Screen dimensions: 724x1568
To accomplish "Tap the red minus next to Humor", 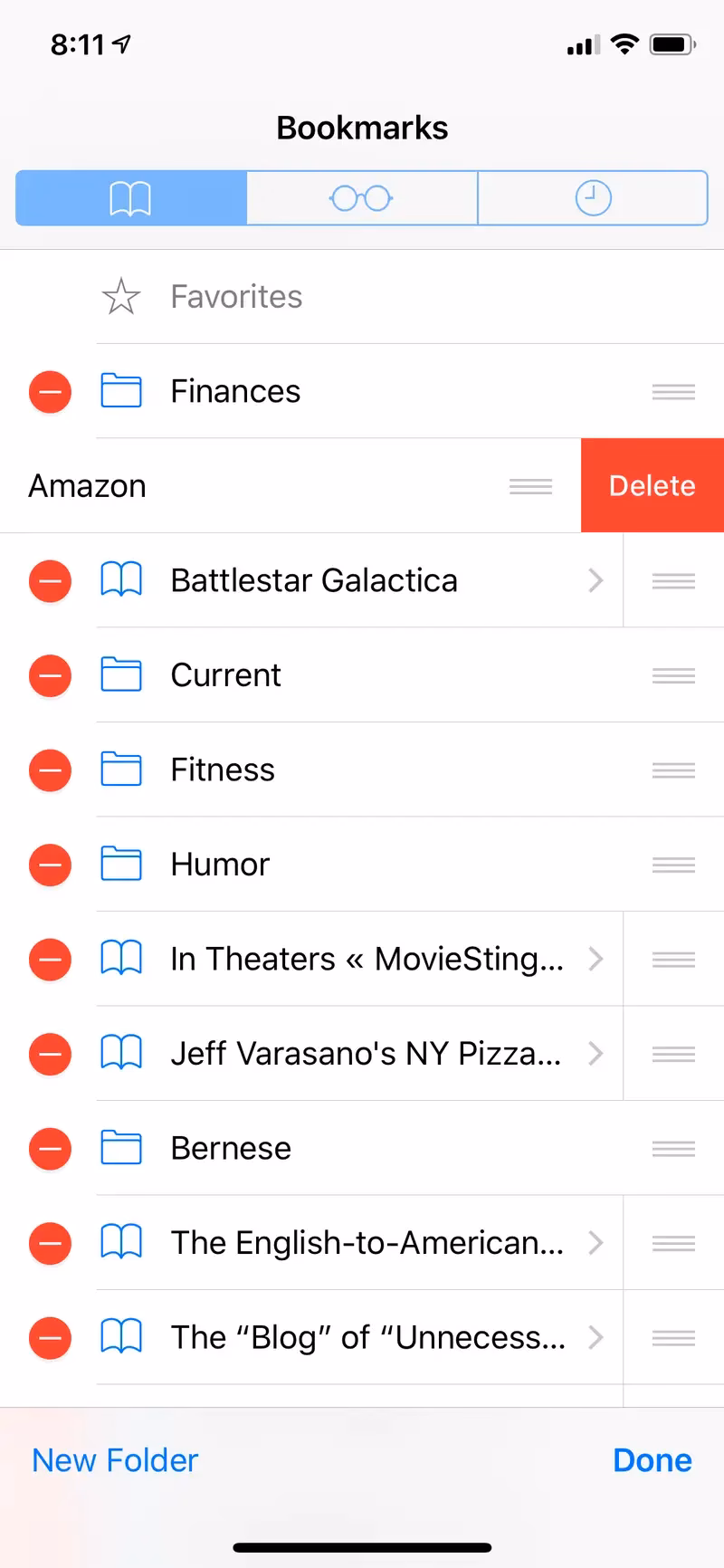I will (x=50, y=865).
